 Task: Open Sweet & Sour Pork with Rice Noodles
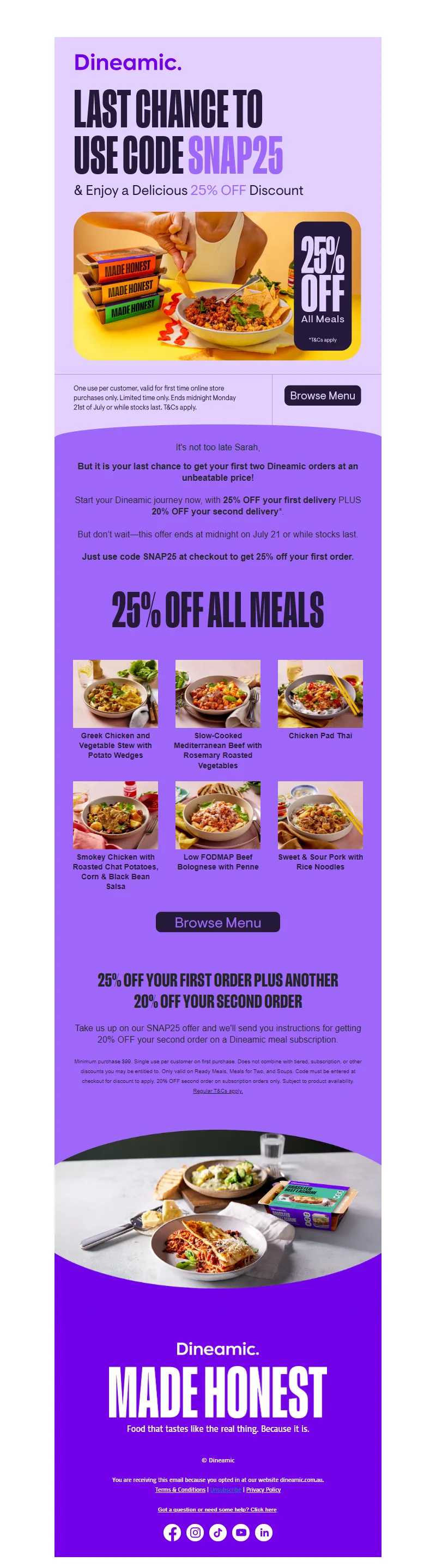tap(320, 815)
